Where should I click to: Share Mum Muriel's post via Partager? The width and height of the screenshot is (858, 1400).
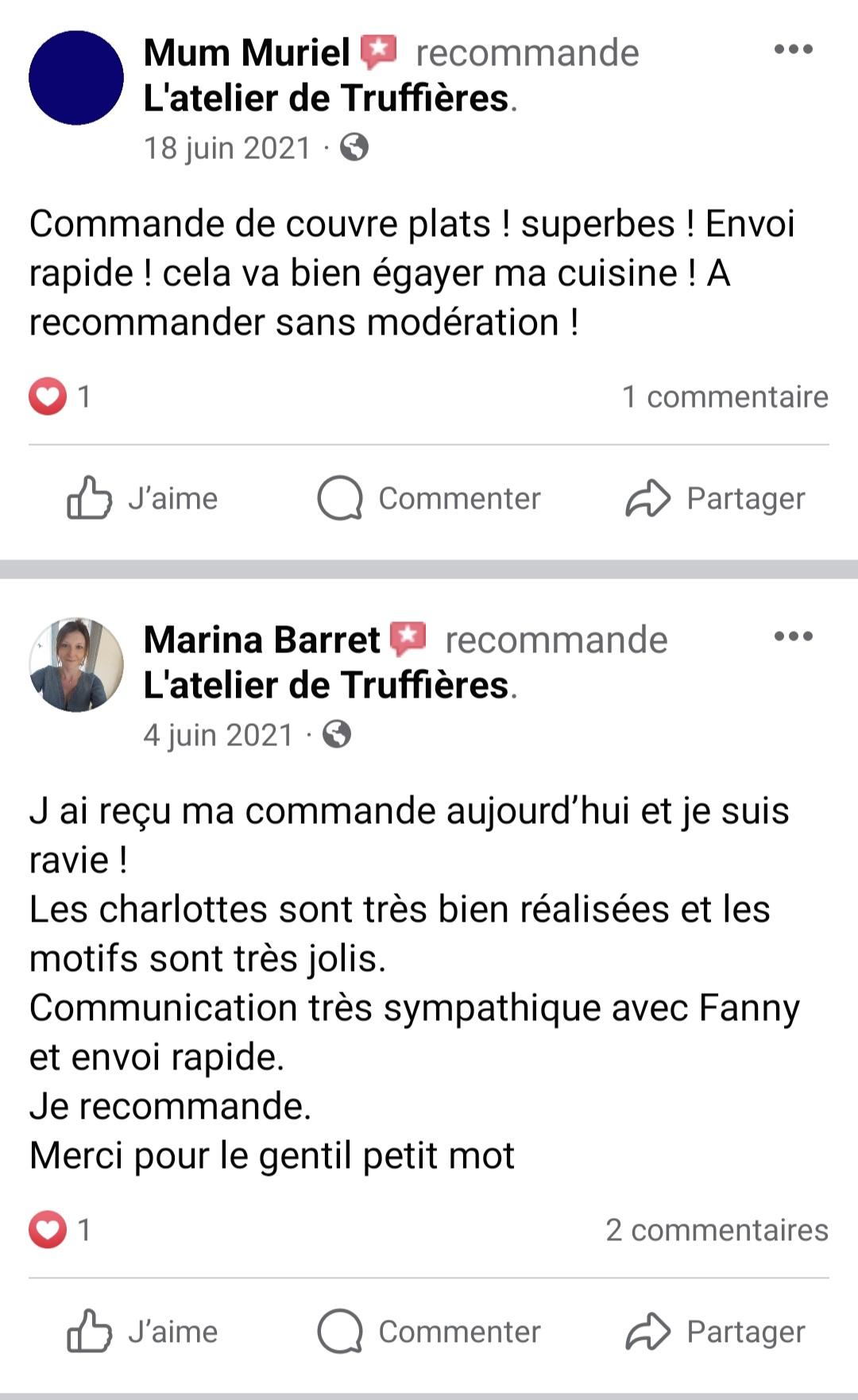tap(715, 498)
